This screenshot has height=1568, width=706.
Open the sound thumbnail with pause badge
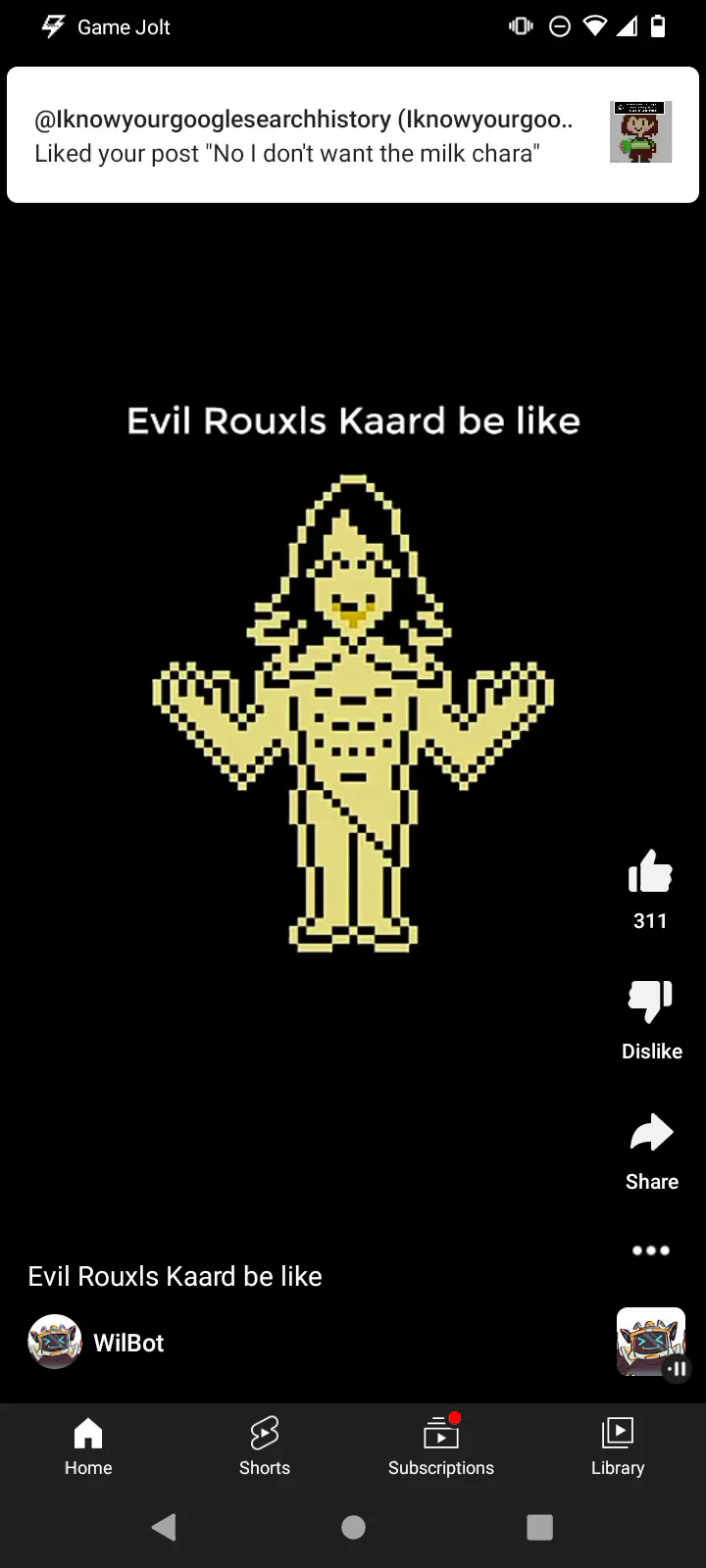(x=651, y=1343)
